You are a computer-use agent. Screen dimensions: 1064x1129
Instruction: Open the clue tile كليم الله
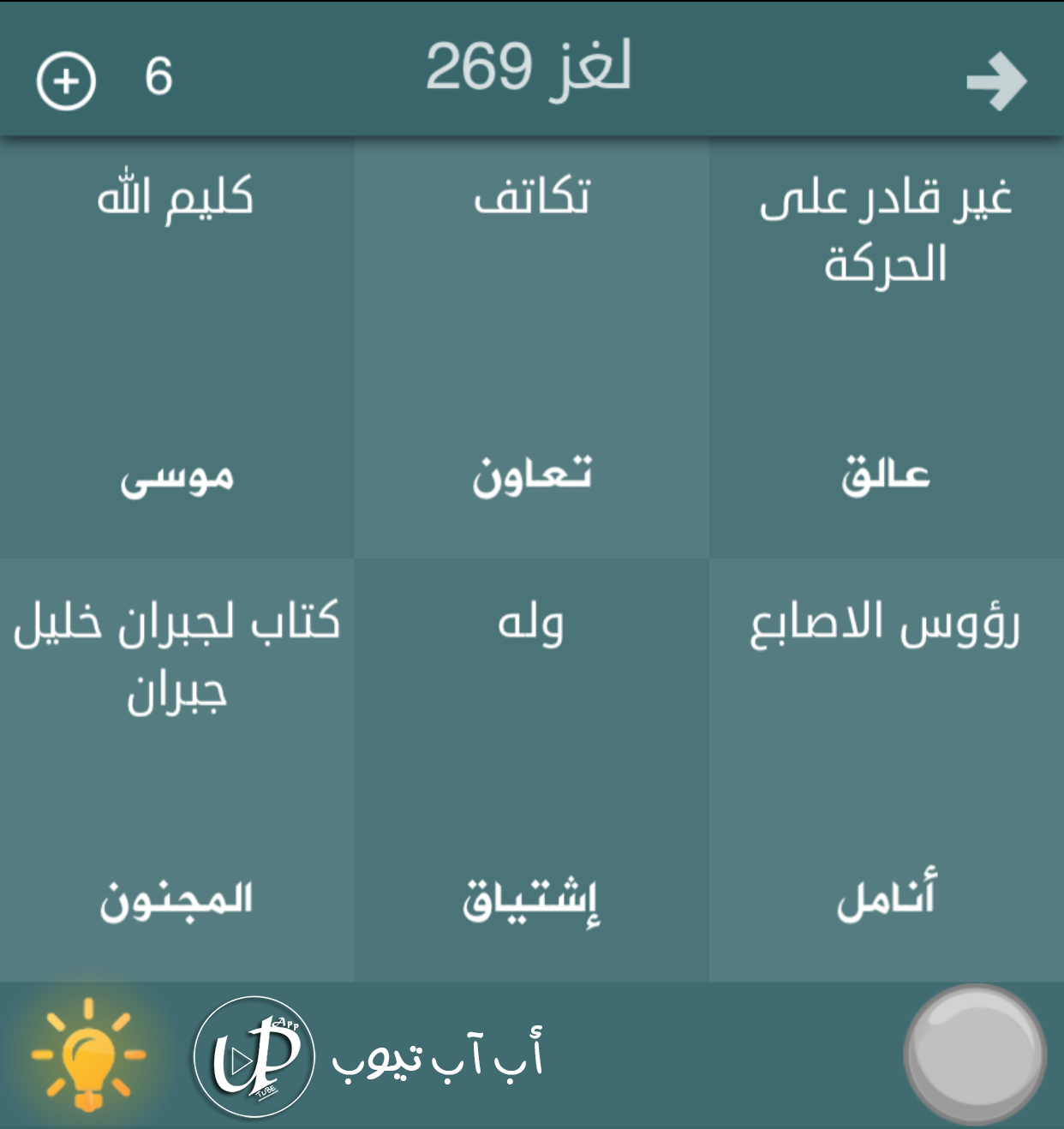click(x=176, y=347)
